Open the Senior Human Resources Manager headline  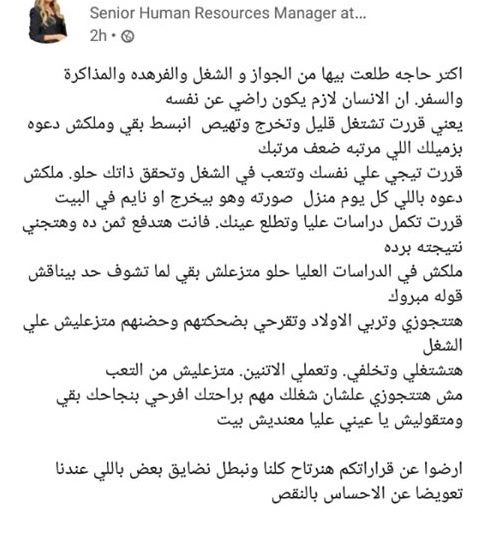[228, 13]
